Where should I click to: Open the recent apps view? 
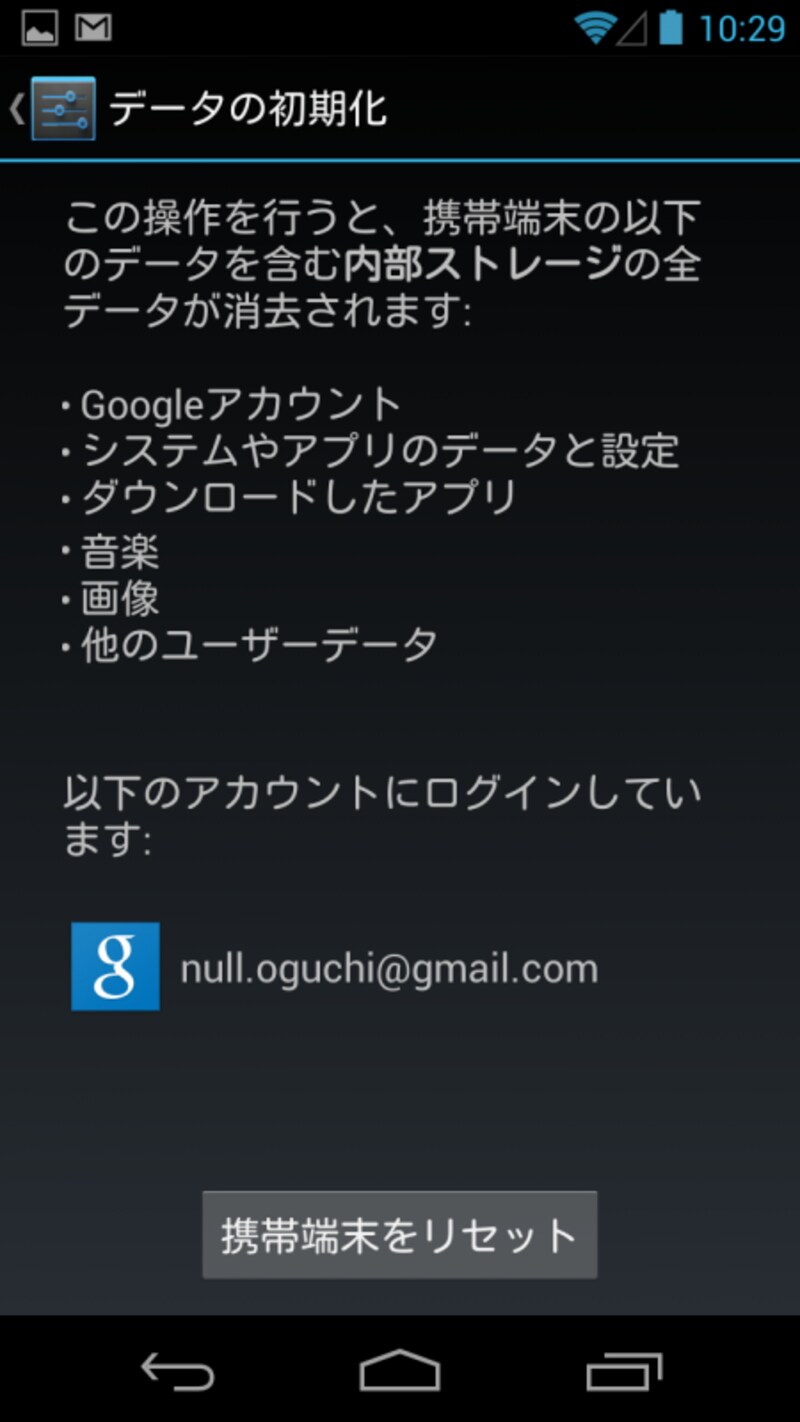coord(624,1371)
